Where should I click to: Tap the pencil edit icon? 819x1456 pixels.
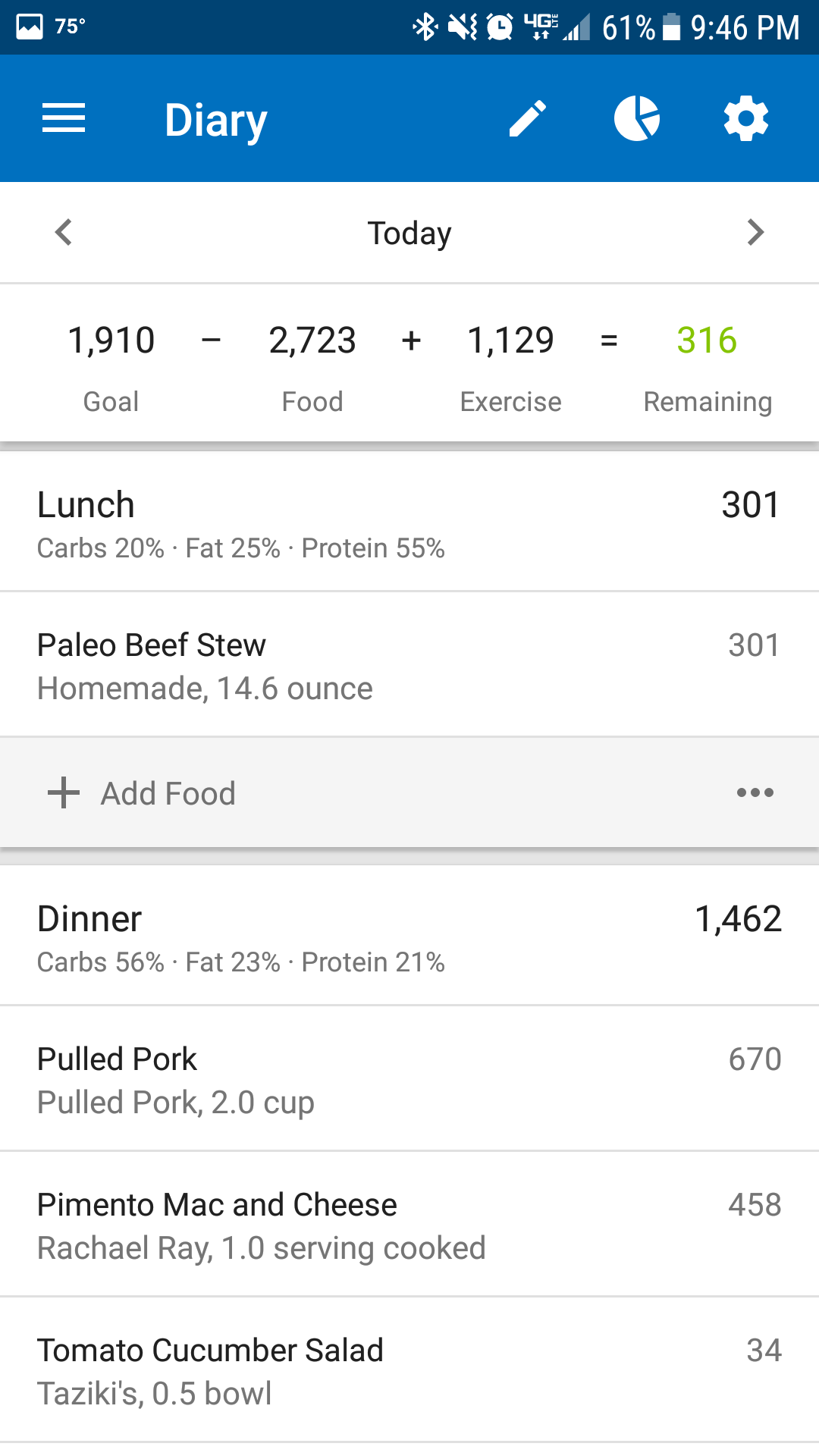pos(527,118)
